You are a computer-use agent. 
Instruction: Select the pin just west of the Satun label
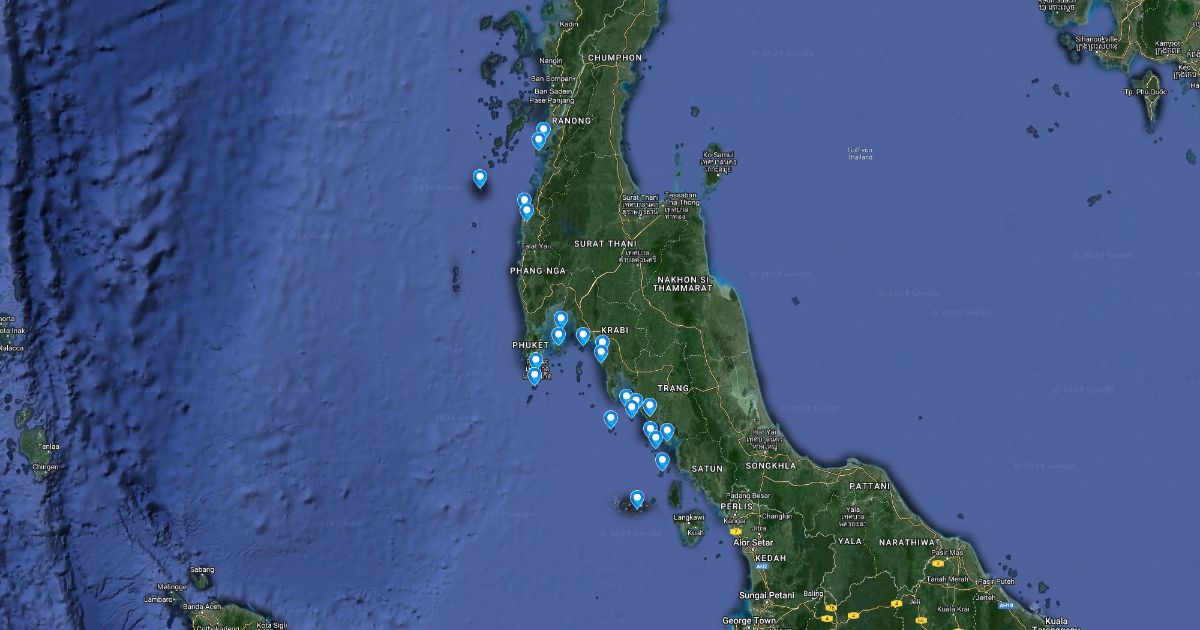(662, 461)
